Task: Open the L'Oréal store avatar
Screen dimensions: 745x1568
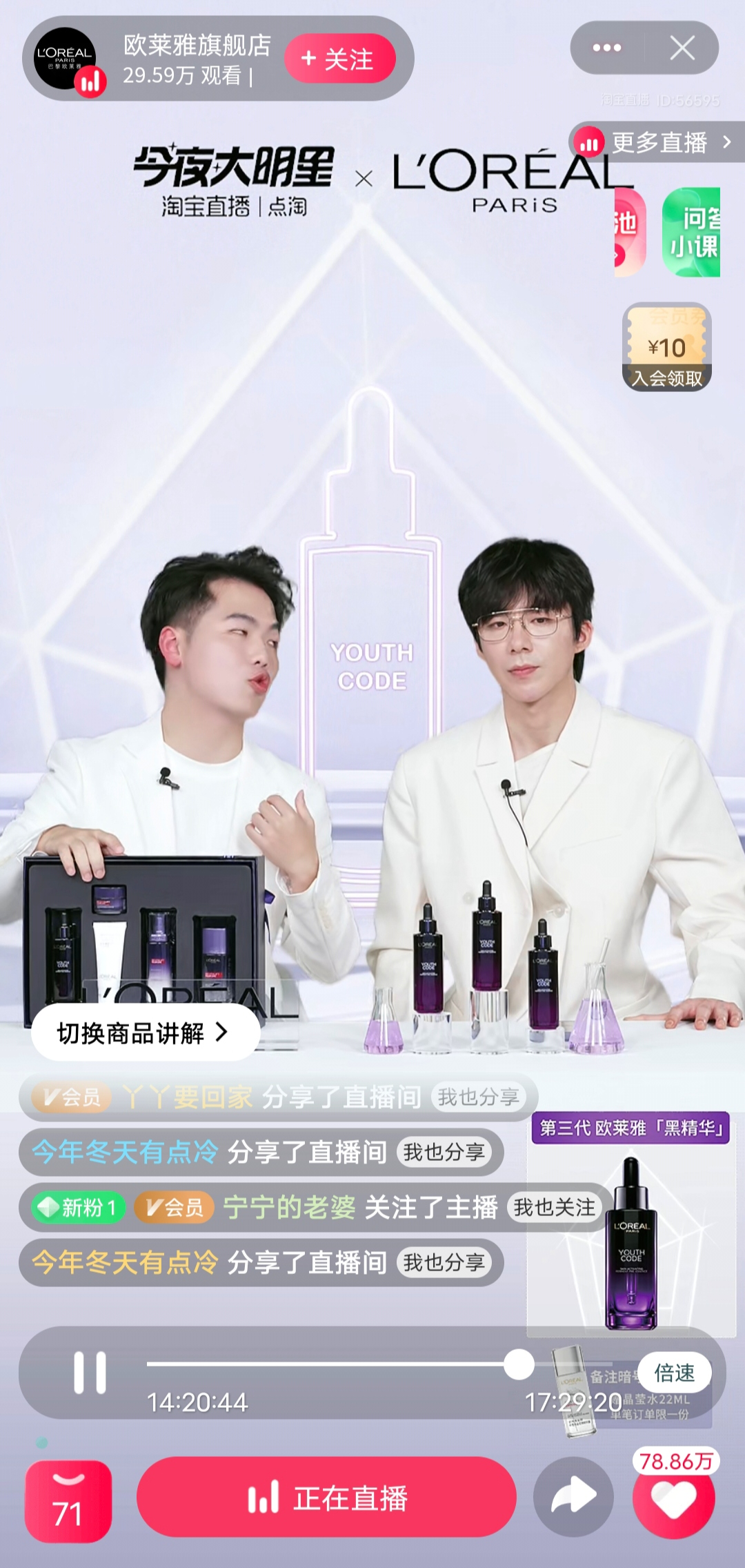Action: point(66,59)
